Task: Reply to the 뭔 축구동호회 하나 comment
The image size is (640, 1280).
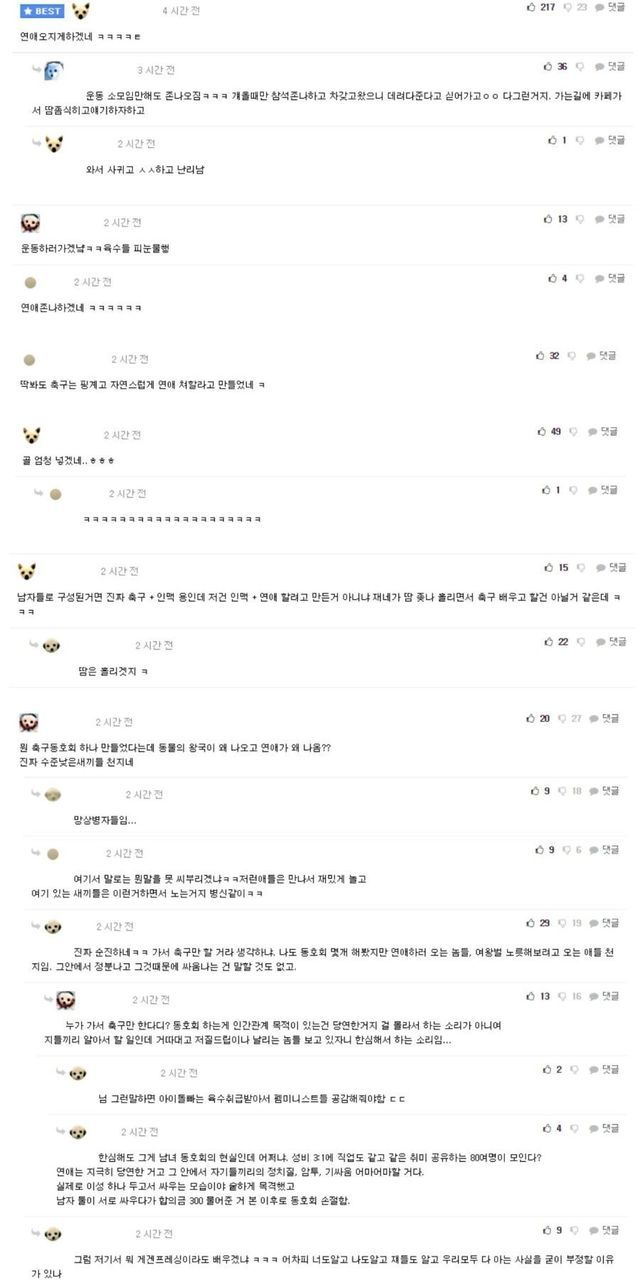Action: click(610, 718)
